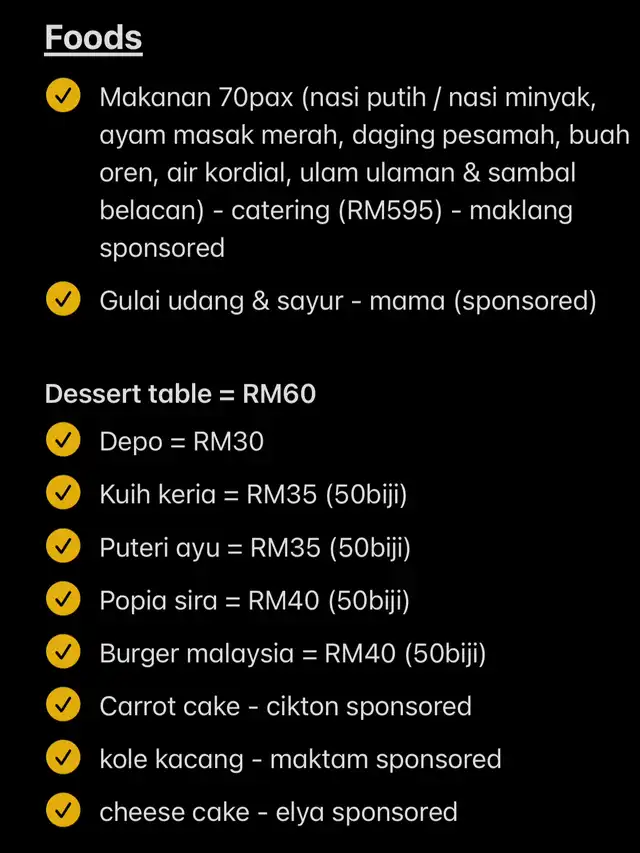640x853 pixels.
Task: Uncheck the Puteri ayu item
Action: [63, 545]
